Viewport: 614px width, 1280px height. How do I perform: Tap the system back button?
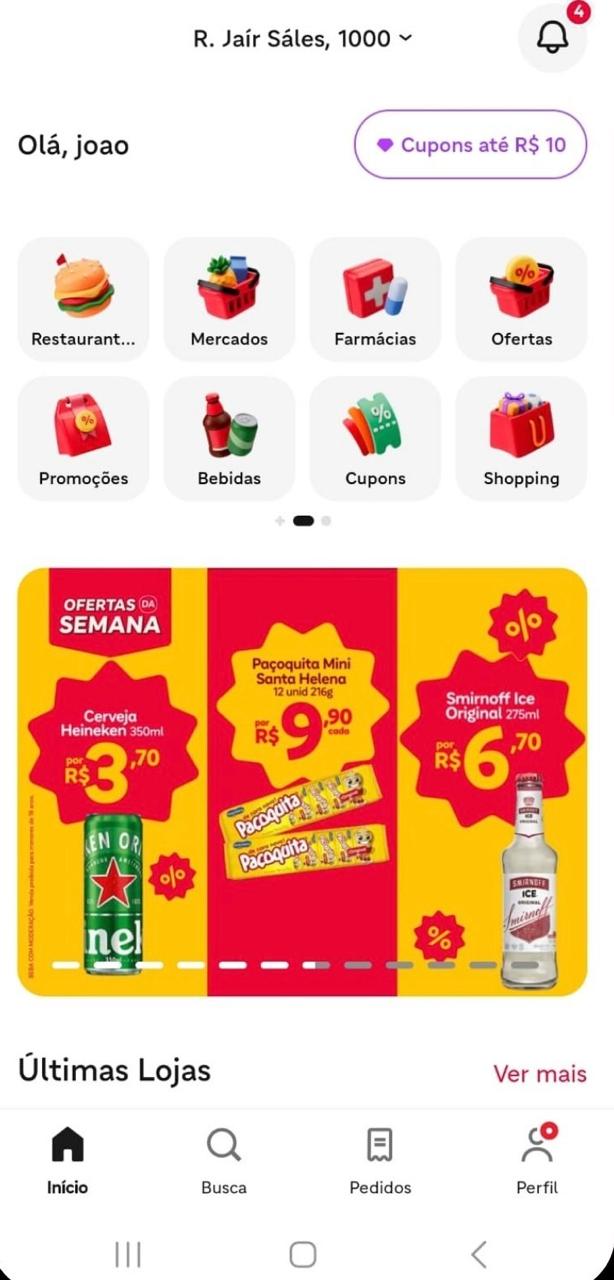pyautogui.click(x=479, y=1254)
